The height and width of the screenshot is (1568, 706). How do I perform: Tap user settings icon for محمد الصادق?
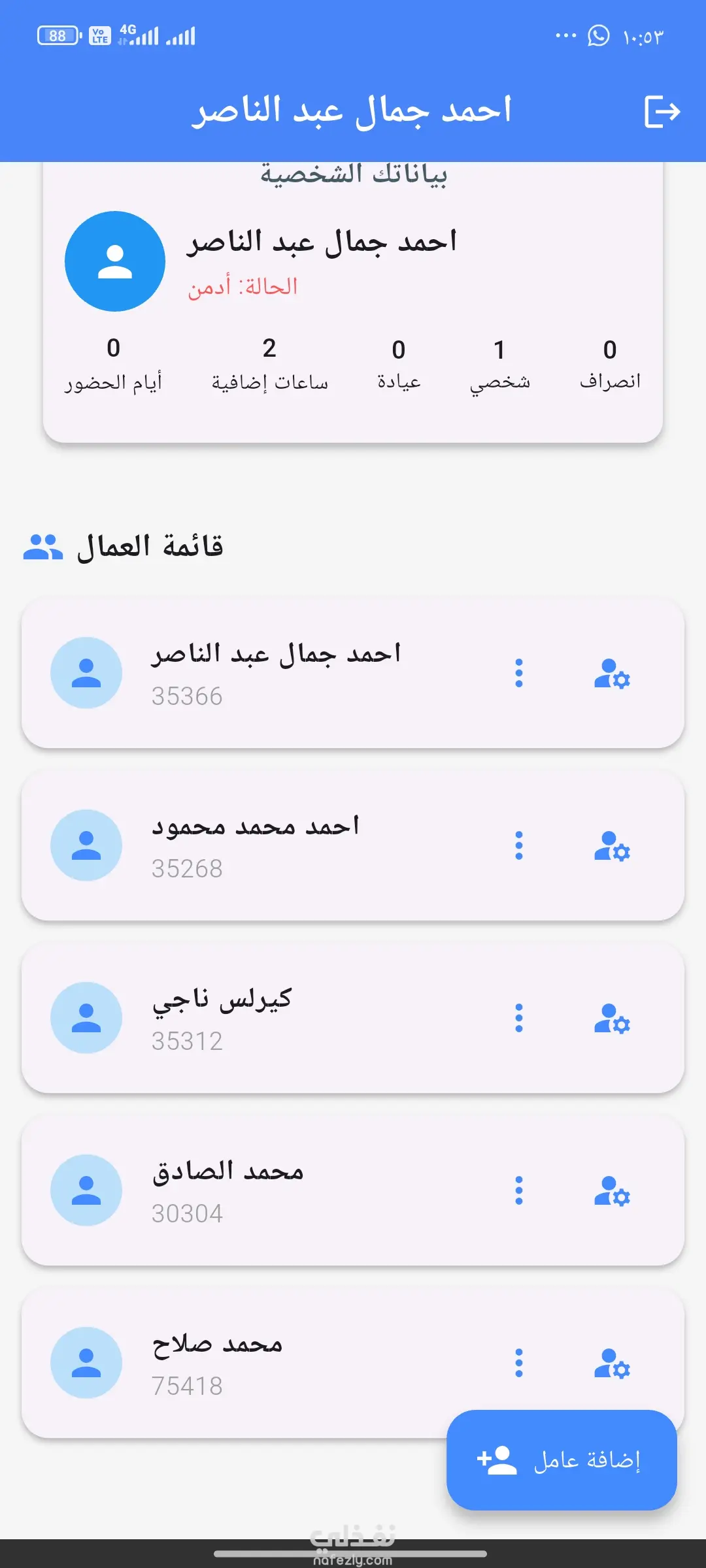(612, 1190)
